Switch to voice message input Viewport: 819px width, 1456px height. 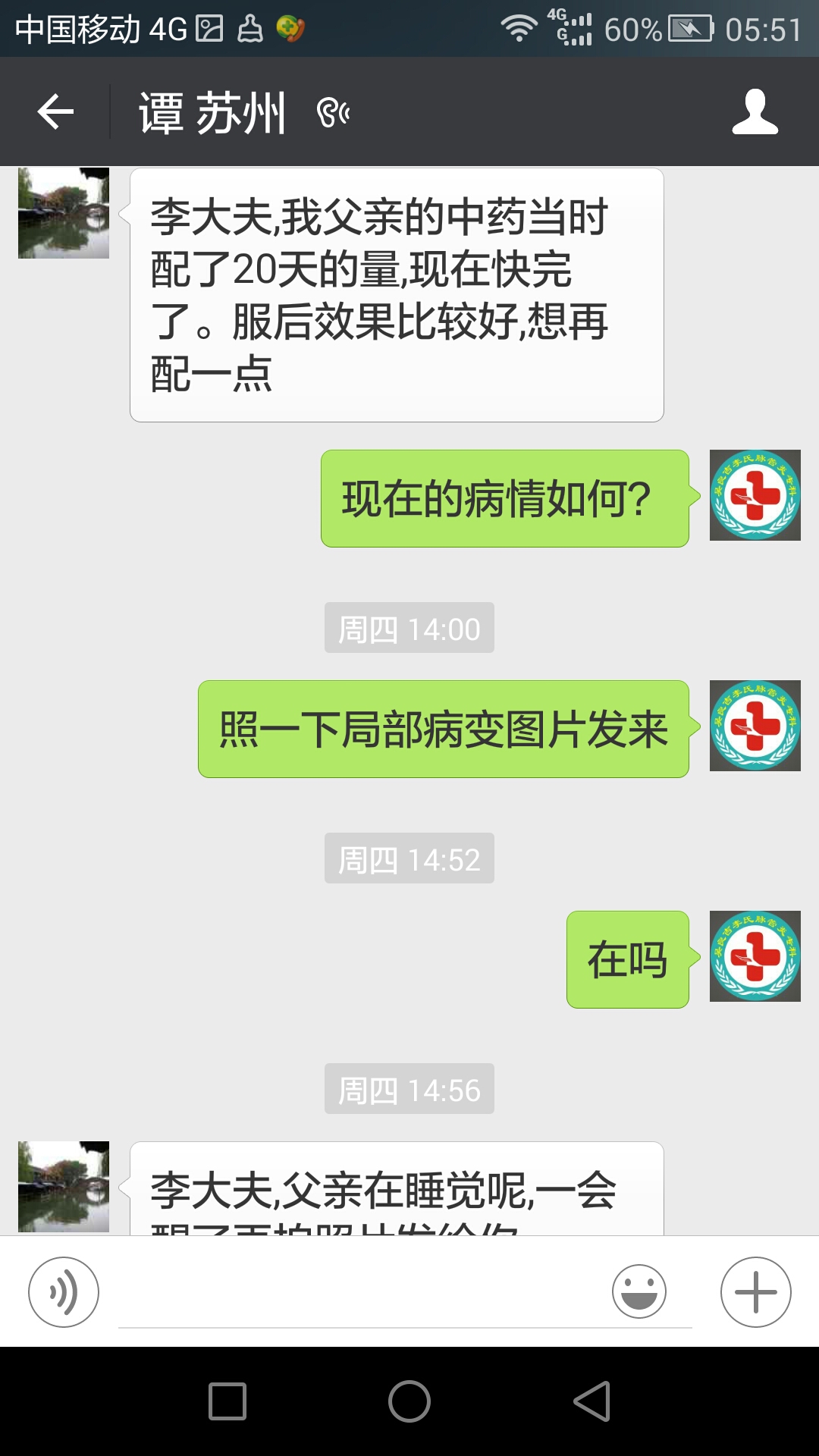[x=64, y=1291]
